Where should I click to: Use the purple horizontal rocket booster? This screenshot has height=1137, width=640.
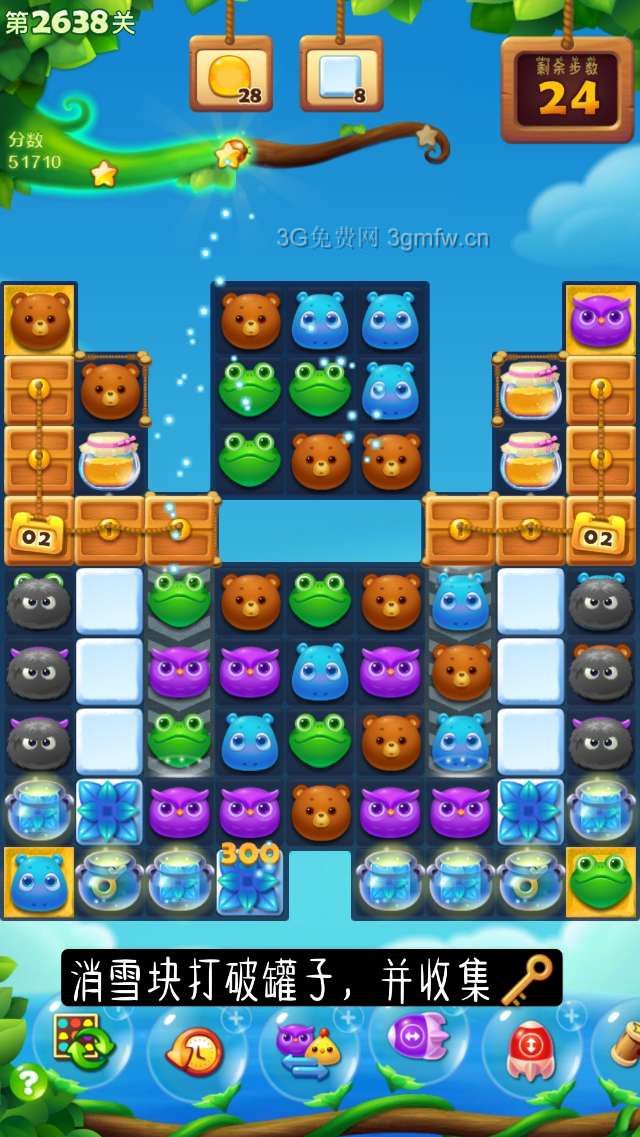417,1037
